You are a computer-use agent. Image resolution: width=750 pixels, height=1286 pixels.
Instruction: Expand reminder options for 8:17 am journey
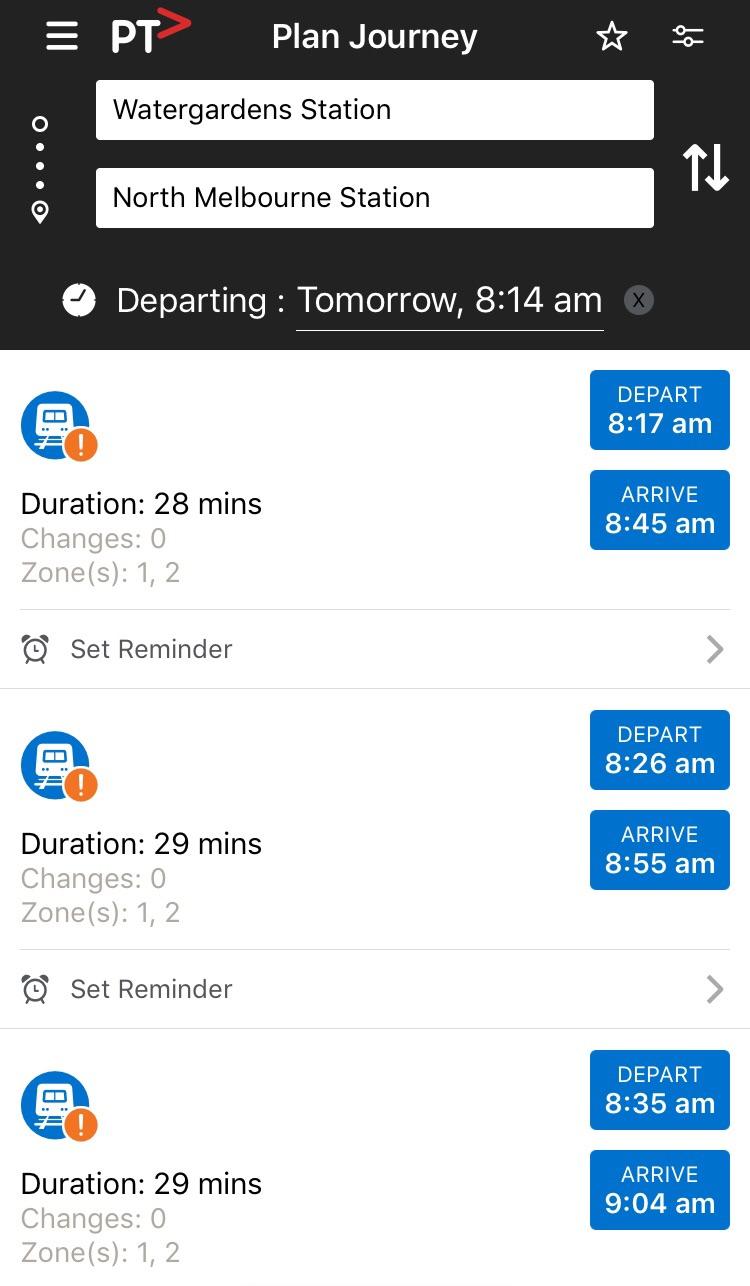tap(715, 649)
